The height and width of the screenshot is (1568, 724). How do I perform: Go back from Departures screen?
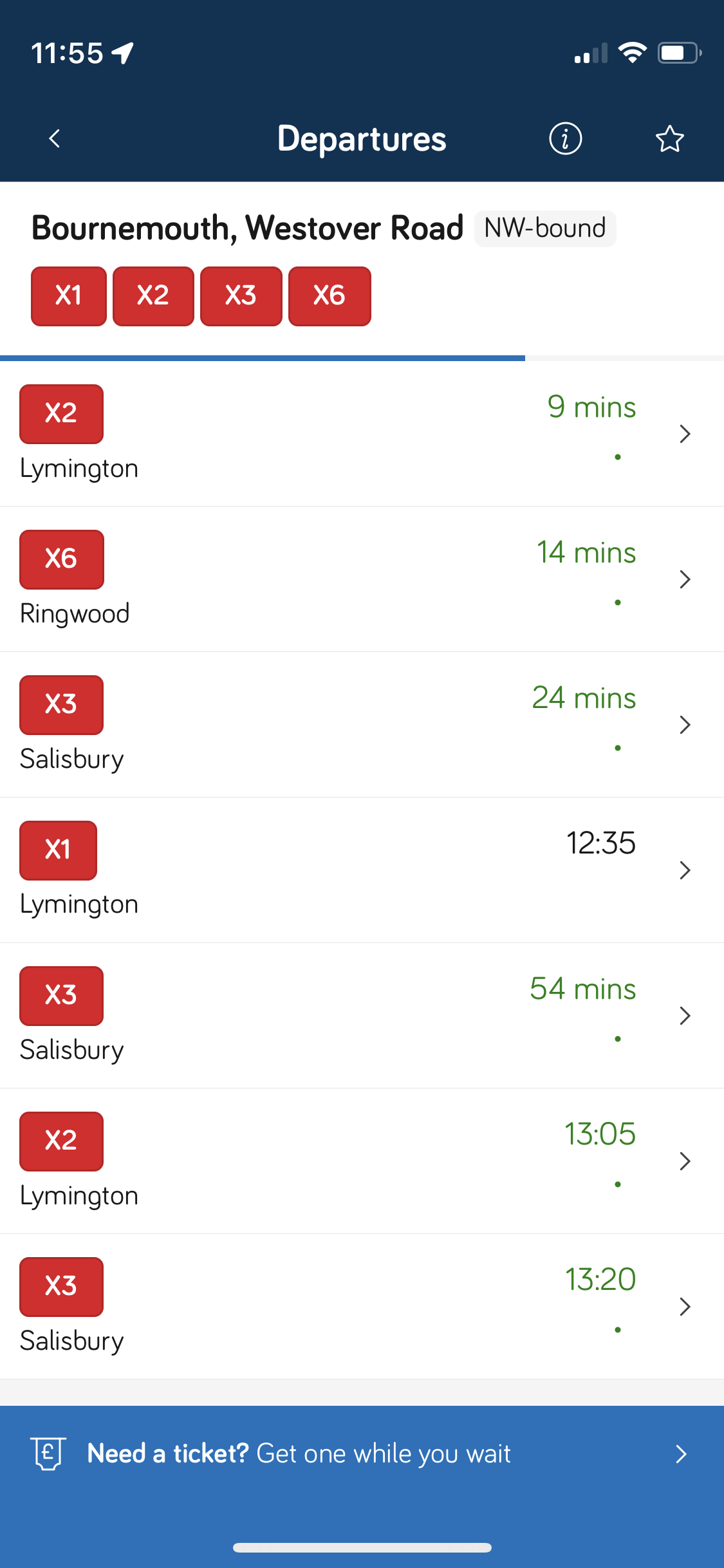click(55, 138)
